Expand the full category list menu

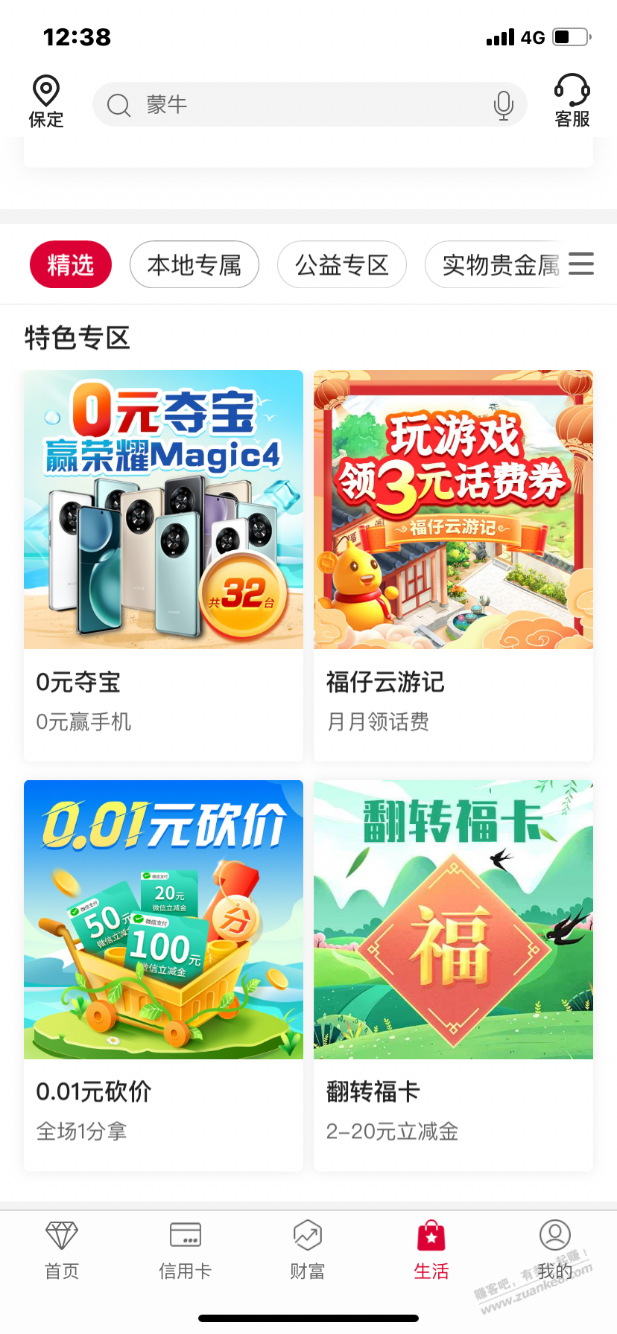(x=581, y=264)
